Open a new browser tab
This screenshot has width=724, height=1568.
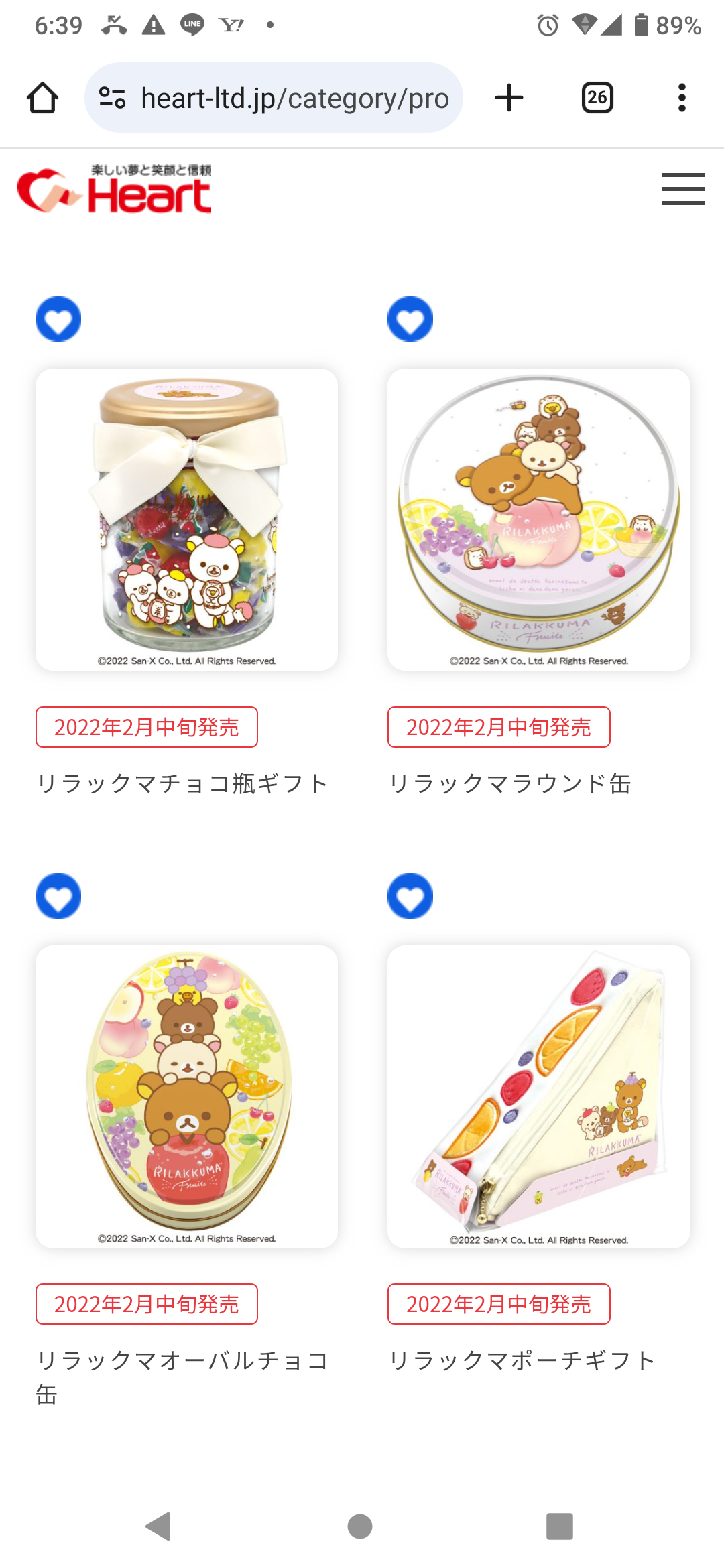pos(509,98)
